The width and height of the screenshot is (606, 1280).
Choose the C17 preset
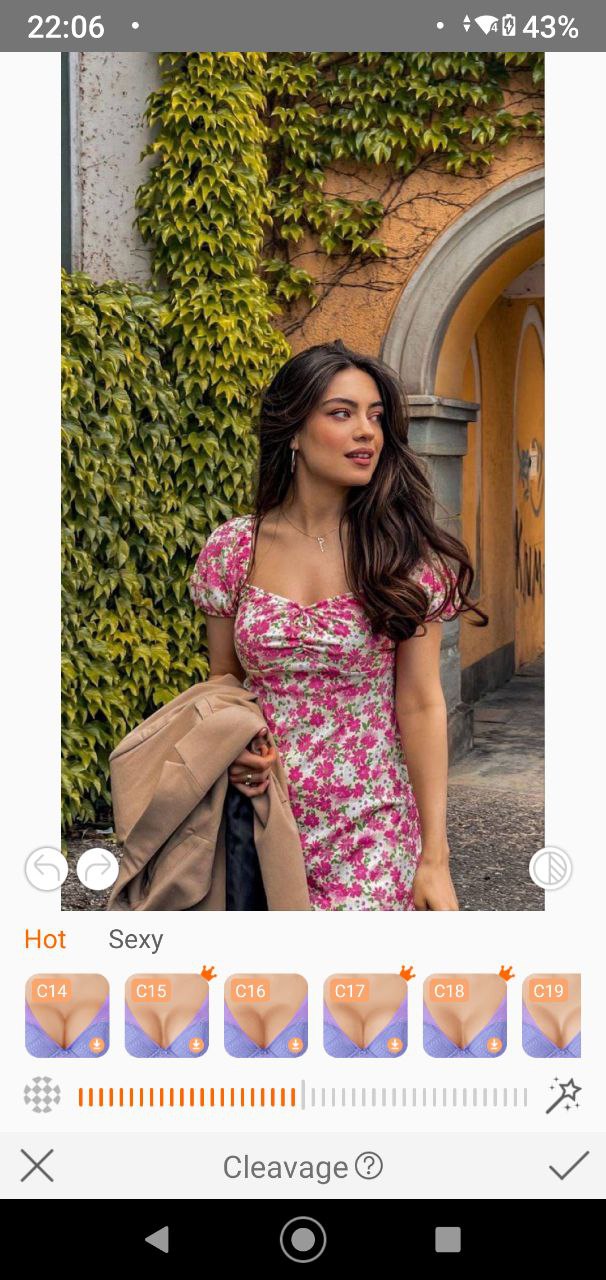(366, 1015)
